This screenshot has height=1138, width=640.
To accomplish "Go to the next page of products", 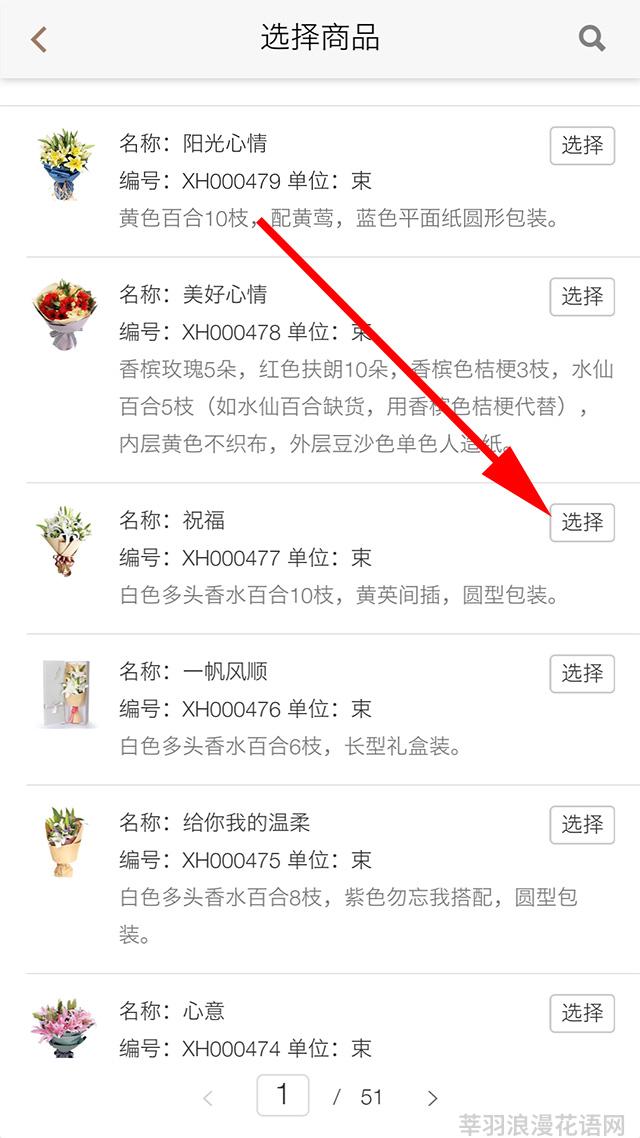I will click(x=432, y=1098).
